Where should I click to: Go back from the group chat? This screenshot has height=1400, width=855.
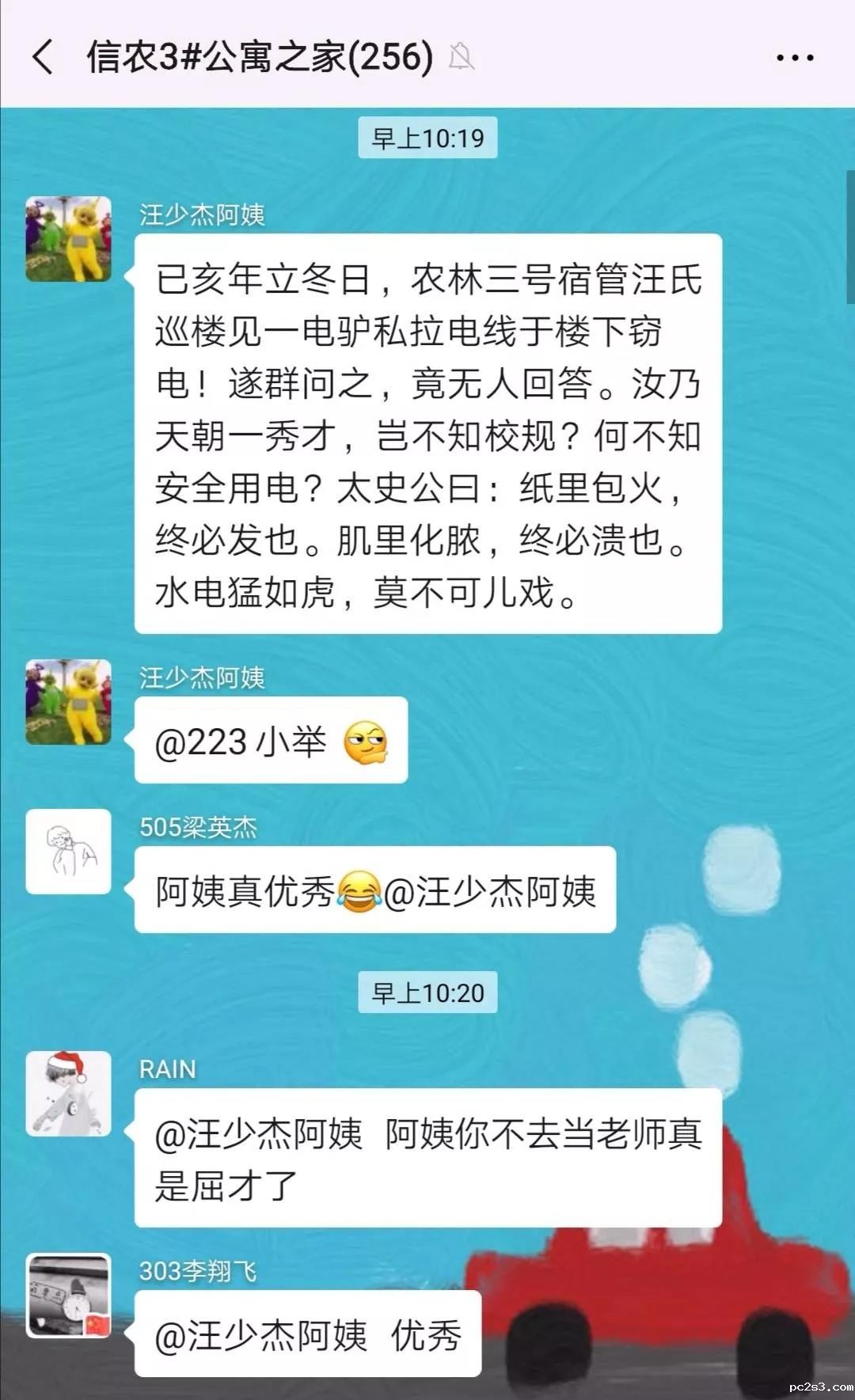point(44,57)
